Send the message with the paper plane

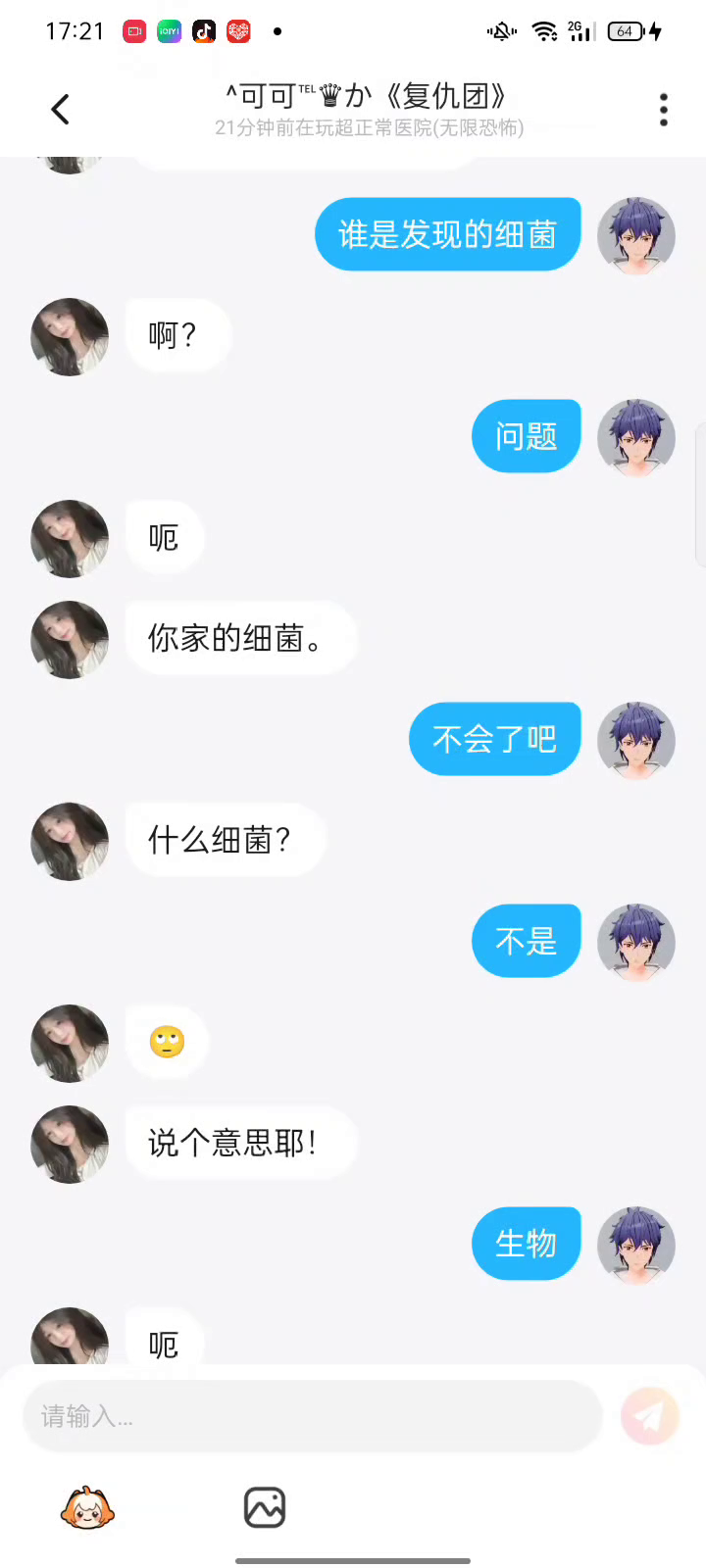click(650, 1416)
